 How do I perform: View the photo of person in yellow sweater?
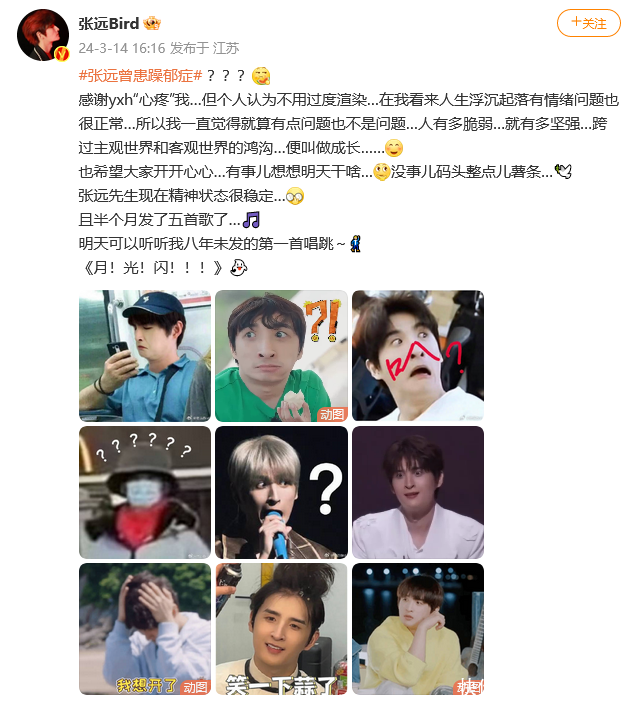tap(418, 628)
